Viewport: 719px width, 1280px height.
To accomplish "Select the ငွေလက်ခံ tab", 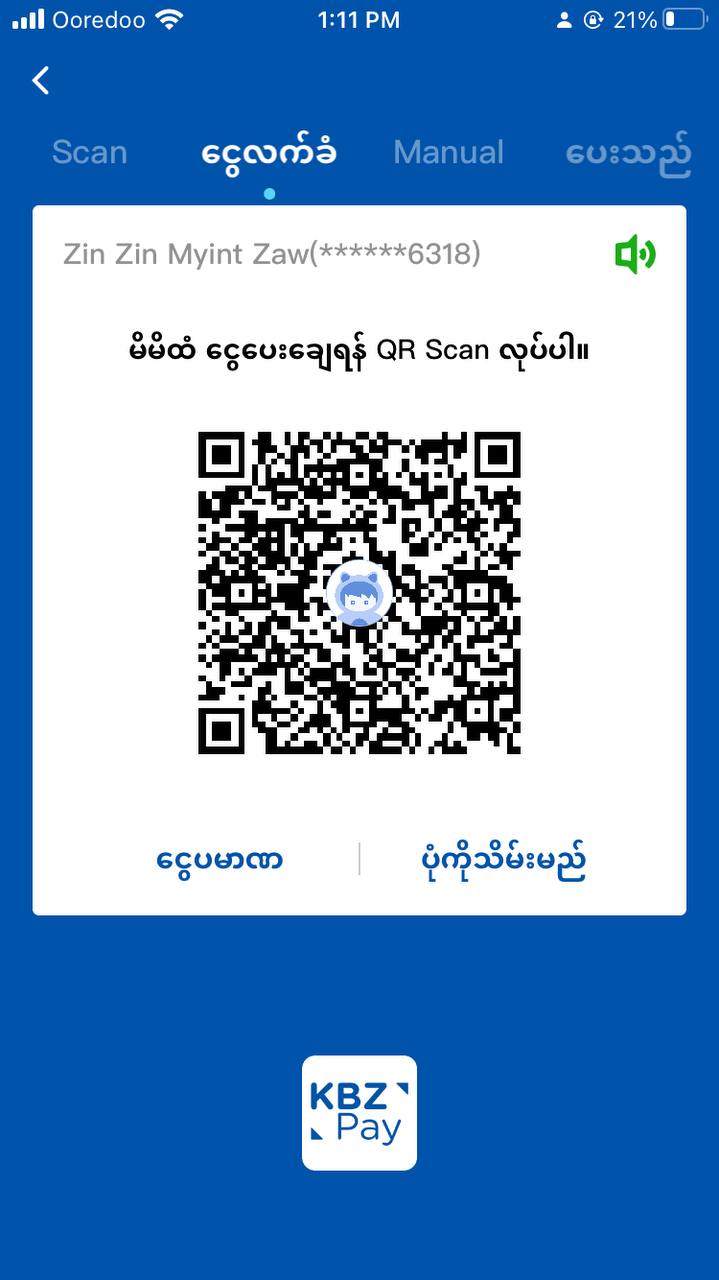I will coord(269,153).
